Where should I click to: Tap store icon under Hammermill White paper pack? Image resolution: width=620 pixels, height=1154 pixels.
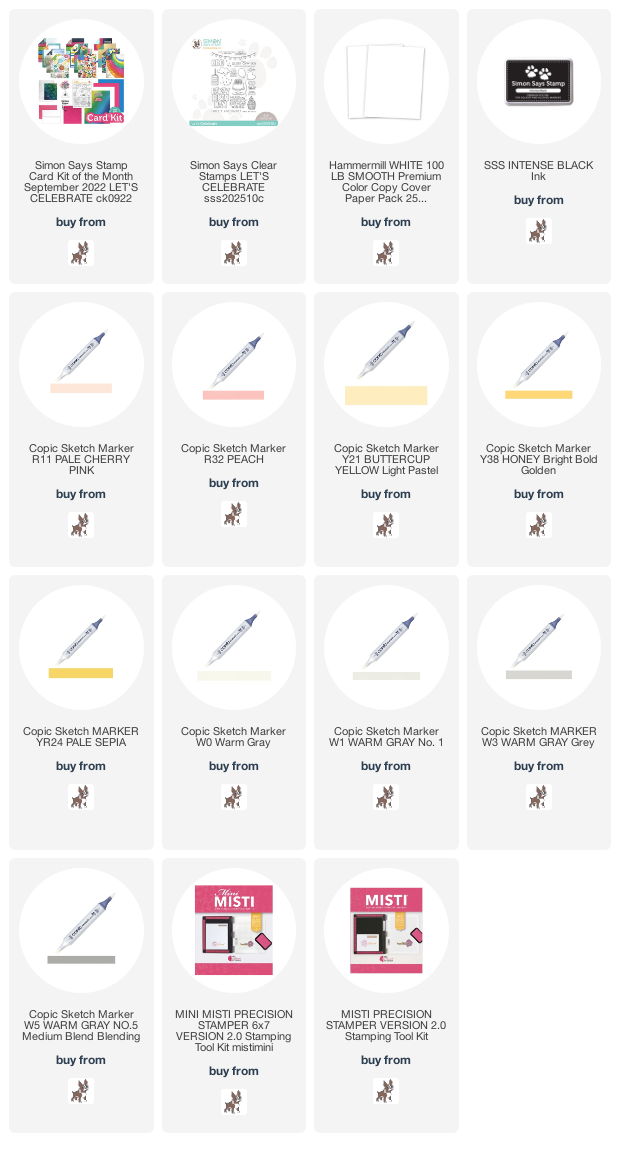click(x=386, y=253)
